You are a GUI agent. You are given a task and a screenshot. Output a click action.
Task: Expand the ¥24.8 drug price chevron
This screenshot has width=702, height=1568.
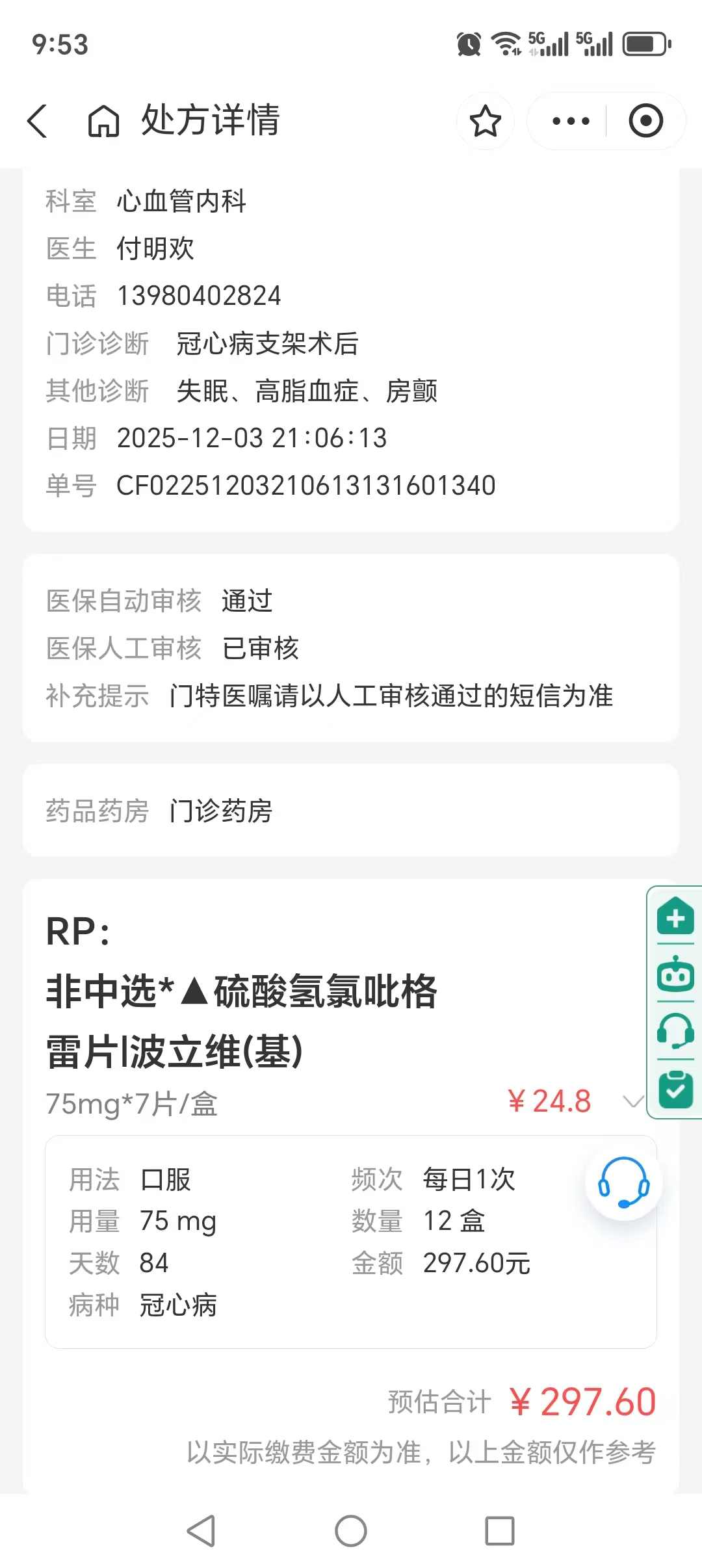632,1101
